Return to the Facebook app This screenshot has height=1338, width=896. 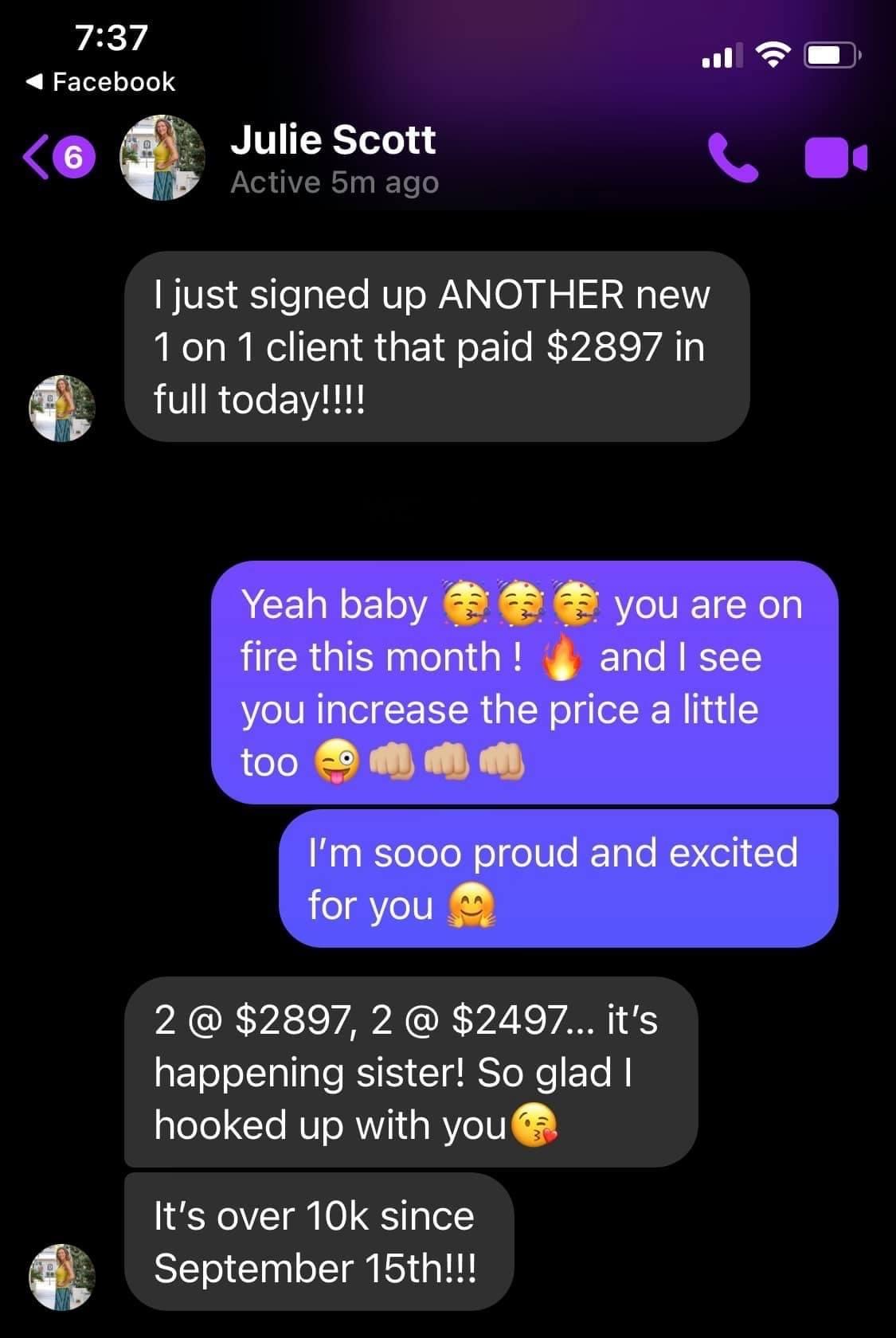point(101,81)
